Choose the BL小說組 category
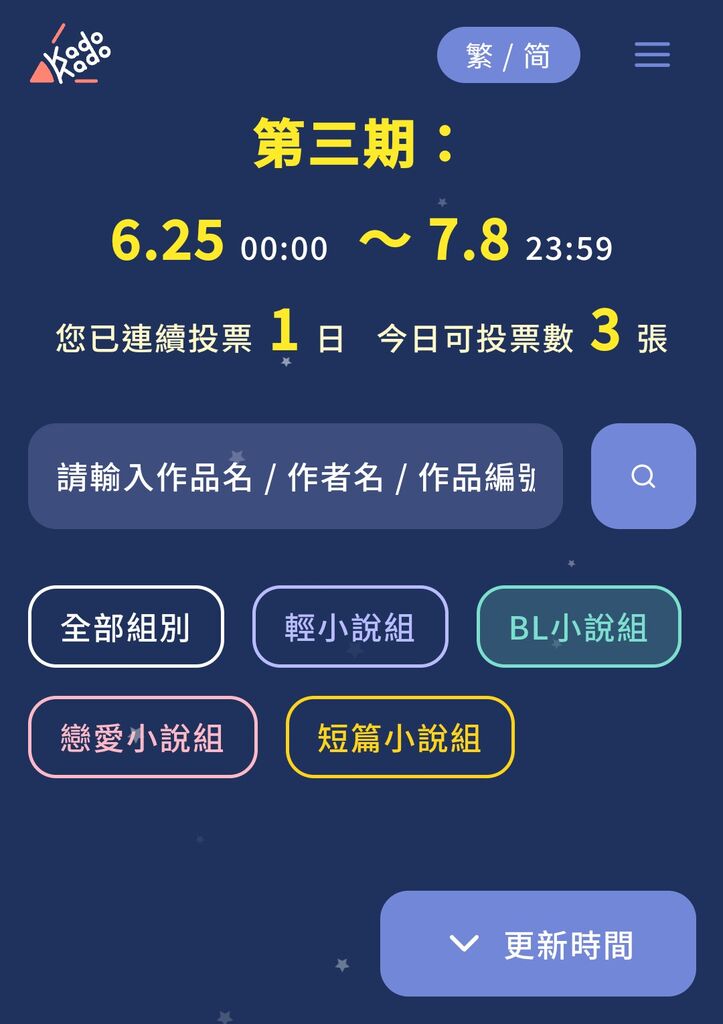 (x=578, y=627)
